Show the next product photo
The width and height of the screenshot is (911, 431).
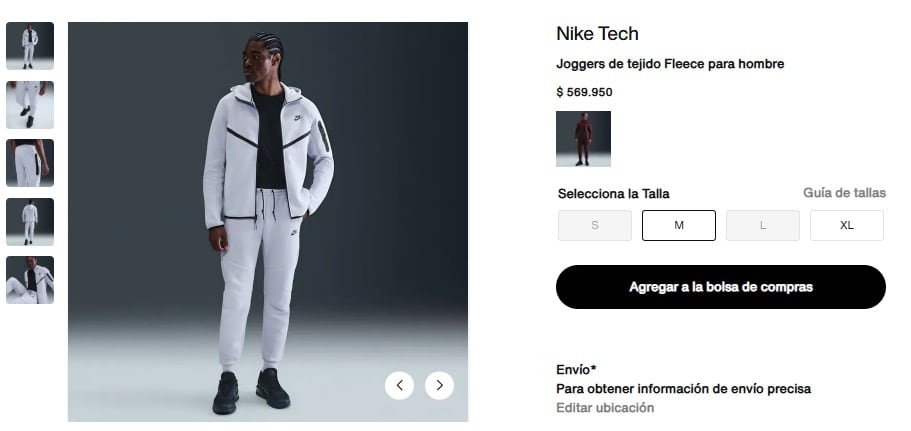pos(439,385)
